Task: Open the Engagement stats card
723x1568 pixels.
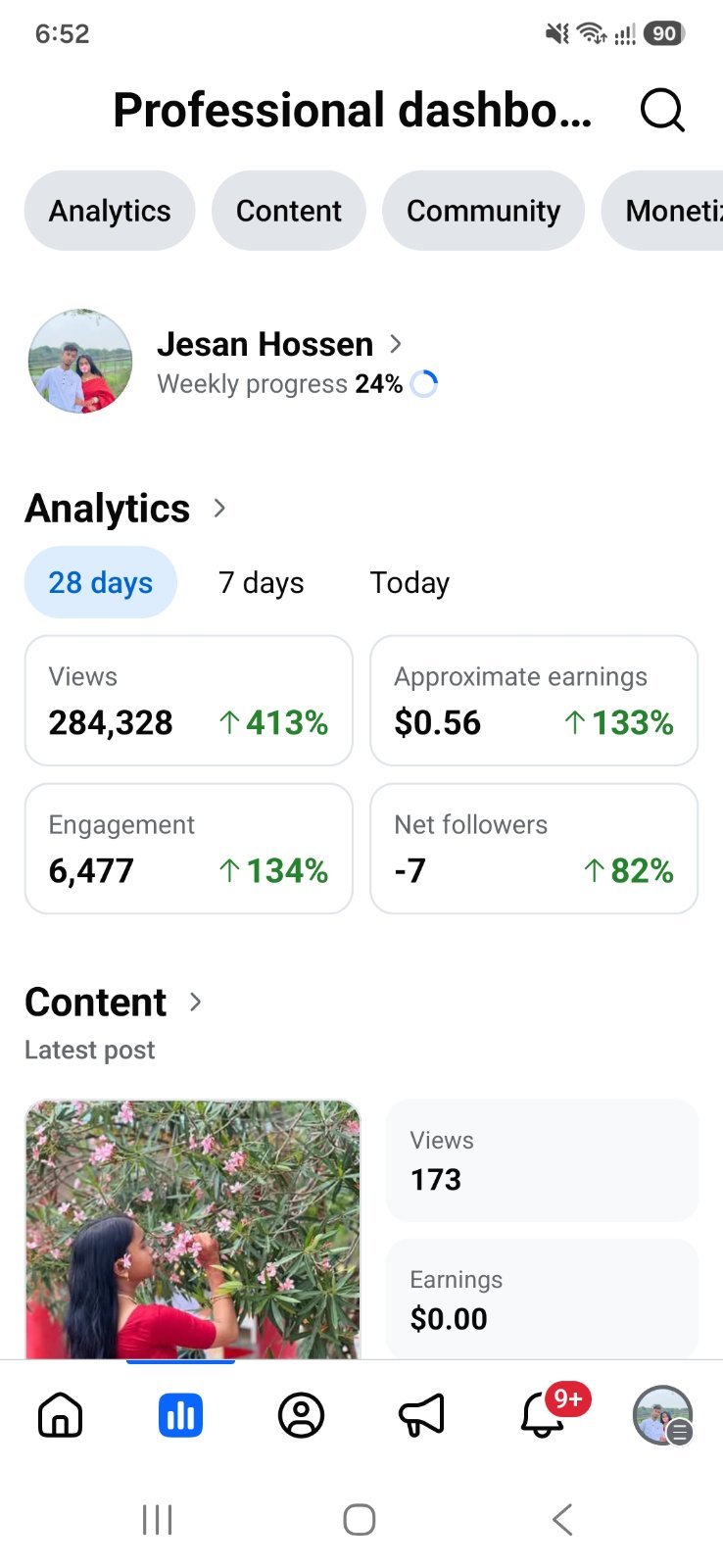Action: coord(188,849)
